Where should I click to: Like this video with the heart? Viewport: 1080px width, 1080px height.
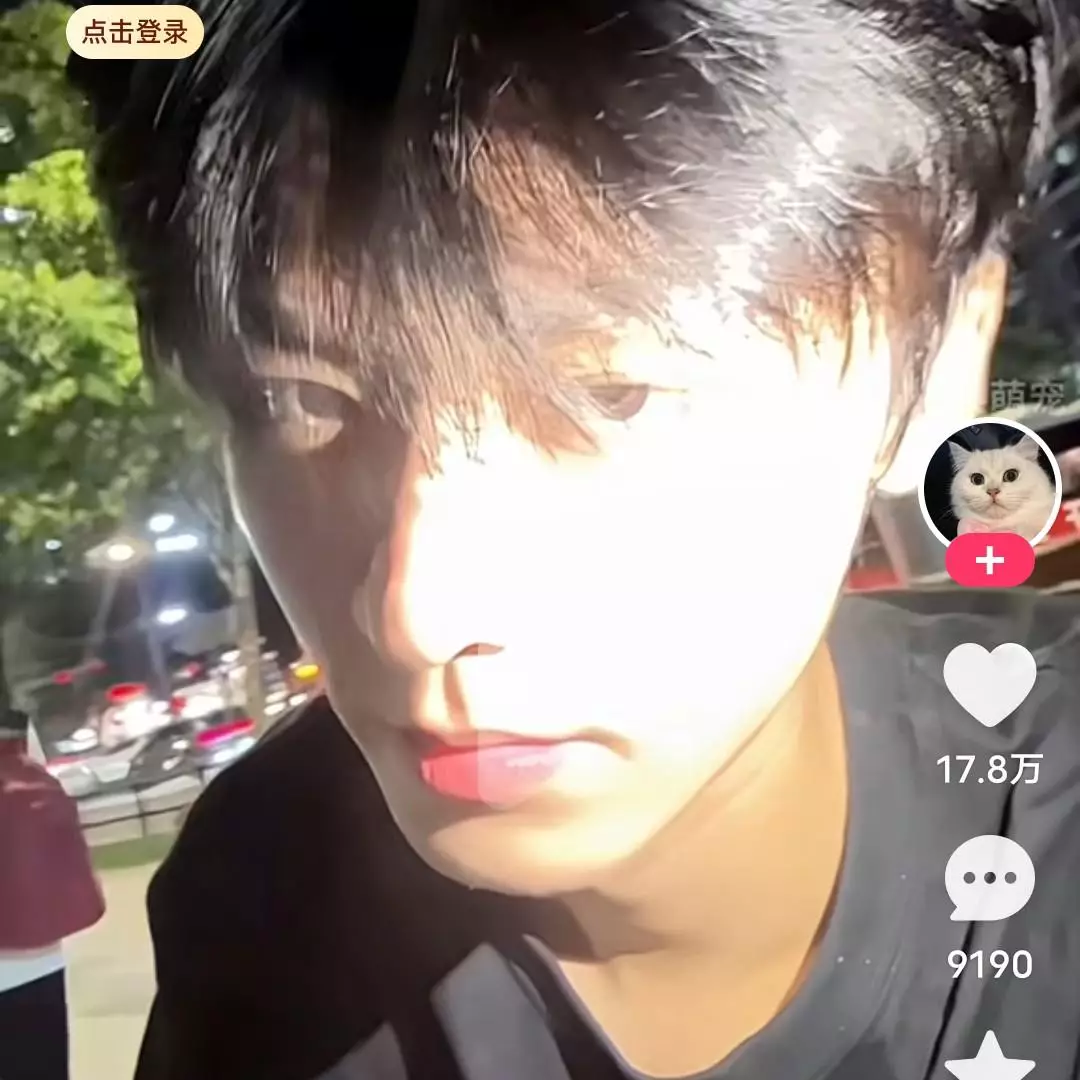click(x=989, y=683)
